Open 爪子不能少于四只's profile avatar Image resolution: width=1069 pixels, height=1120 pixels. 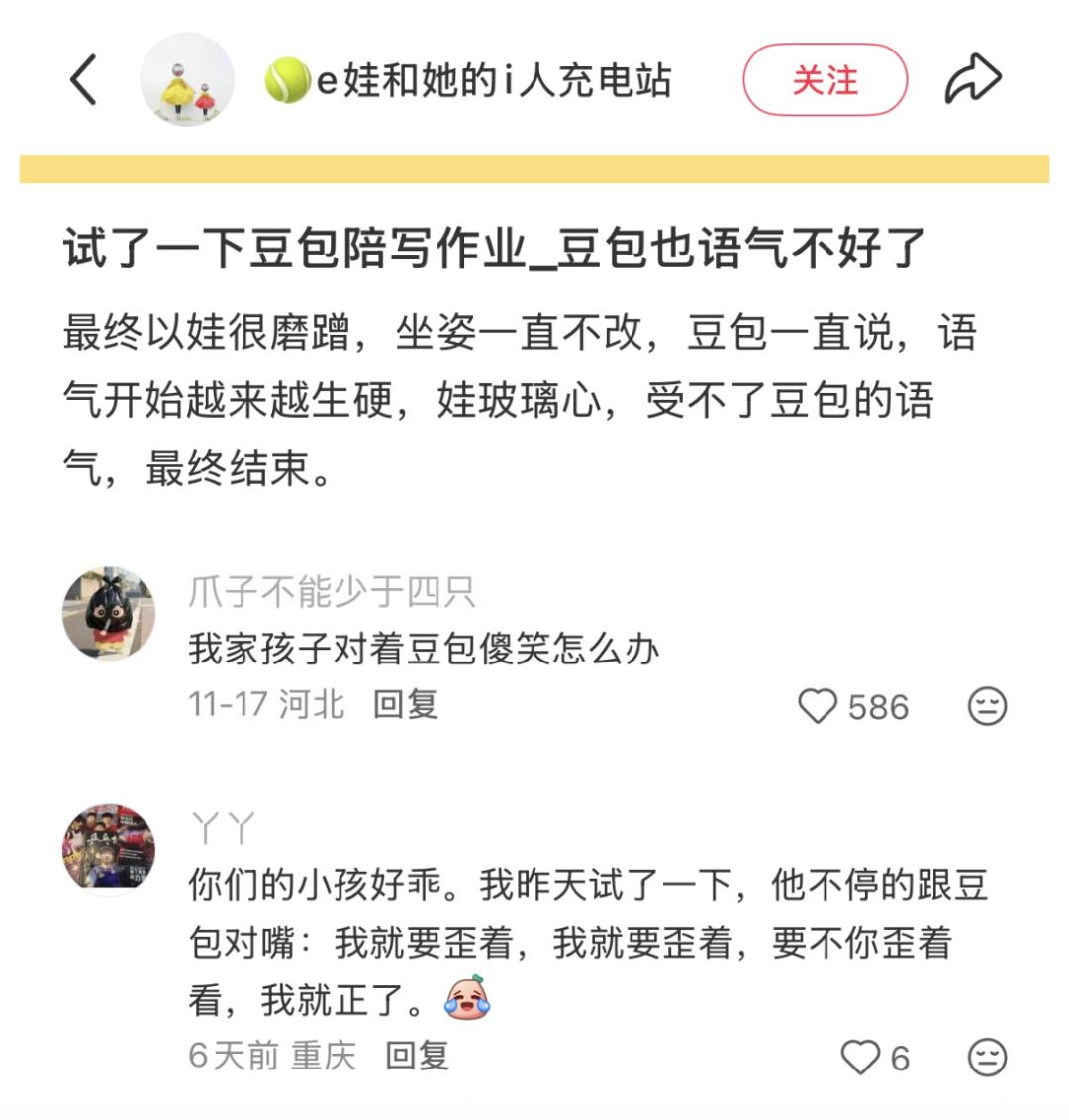109,614
